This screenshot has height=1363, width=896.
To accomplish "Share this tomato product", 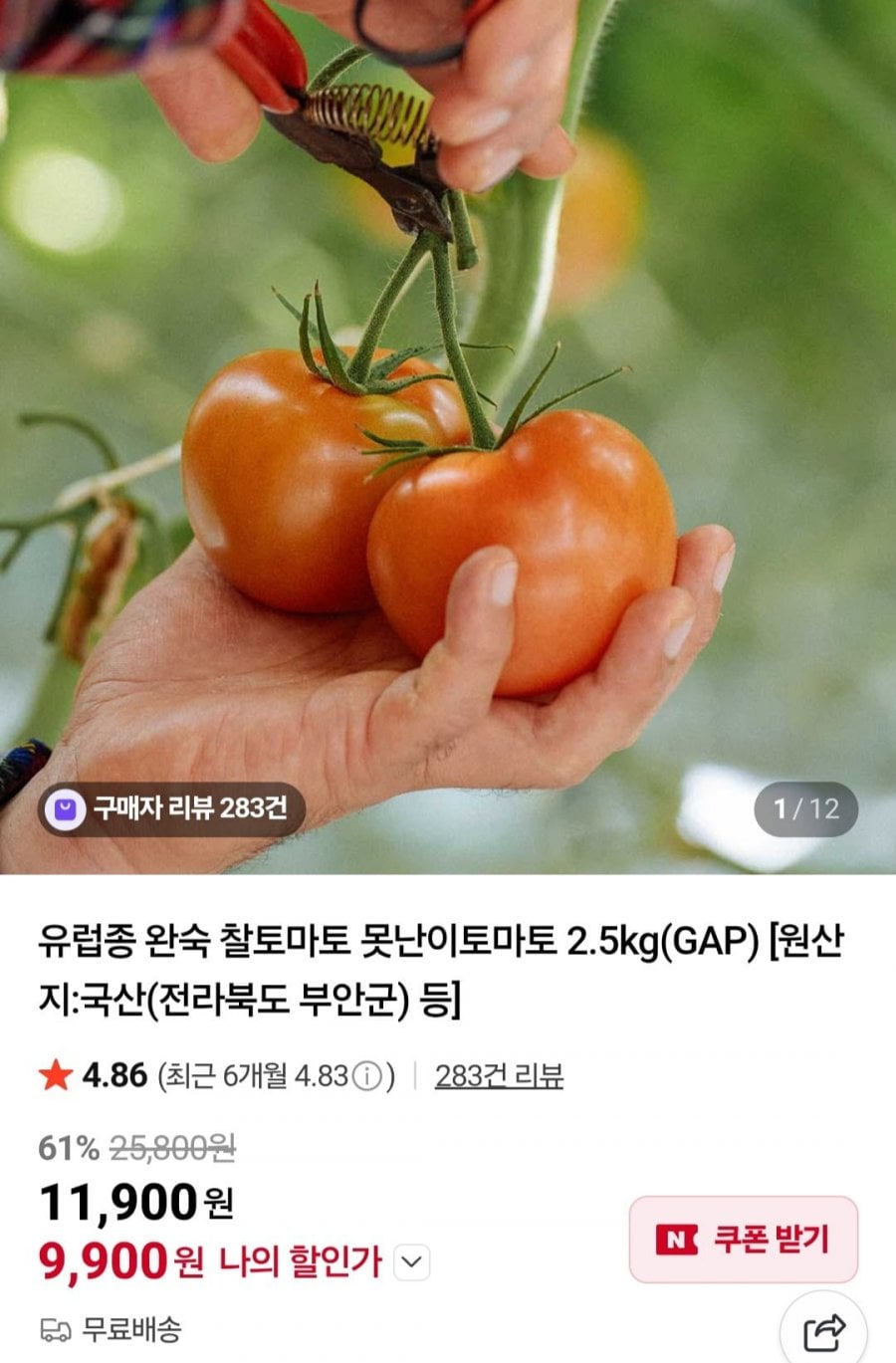I will coord(823,1330).
